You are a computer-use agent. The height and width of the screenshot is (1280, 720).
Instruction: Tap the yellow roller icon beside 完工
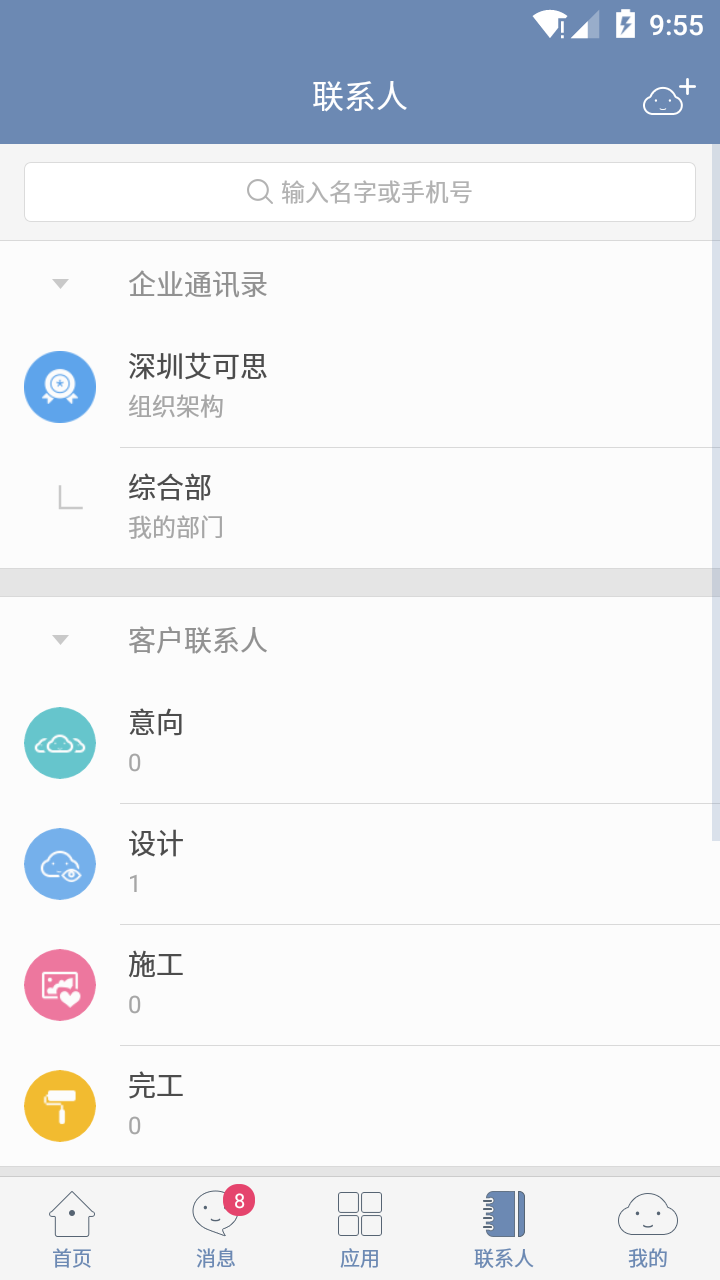(59, 1105)
